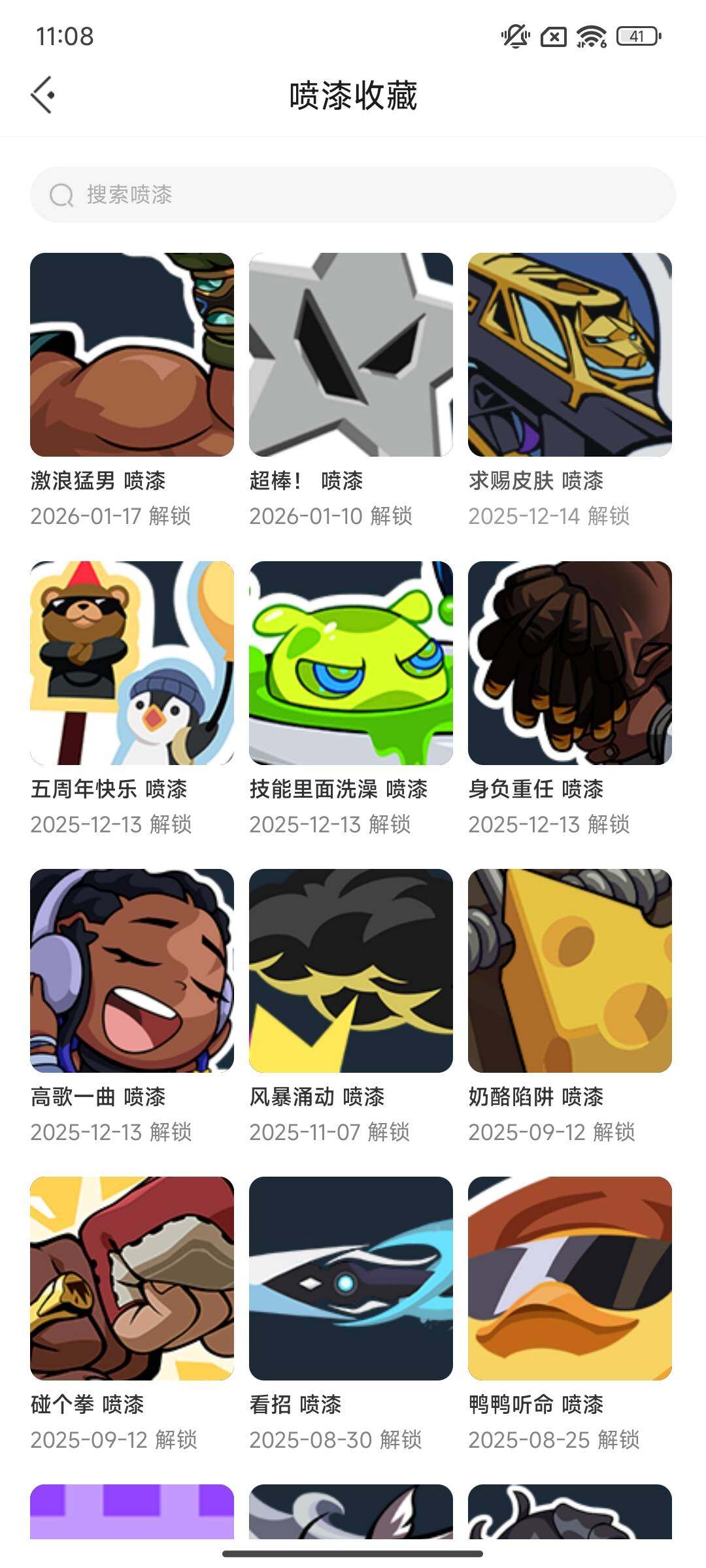Open the 看招 spray
706x1568 pixels.
point(351,1279)
